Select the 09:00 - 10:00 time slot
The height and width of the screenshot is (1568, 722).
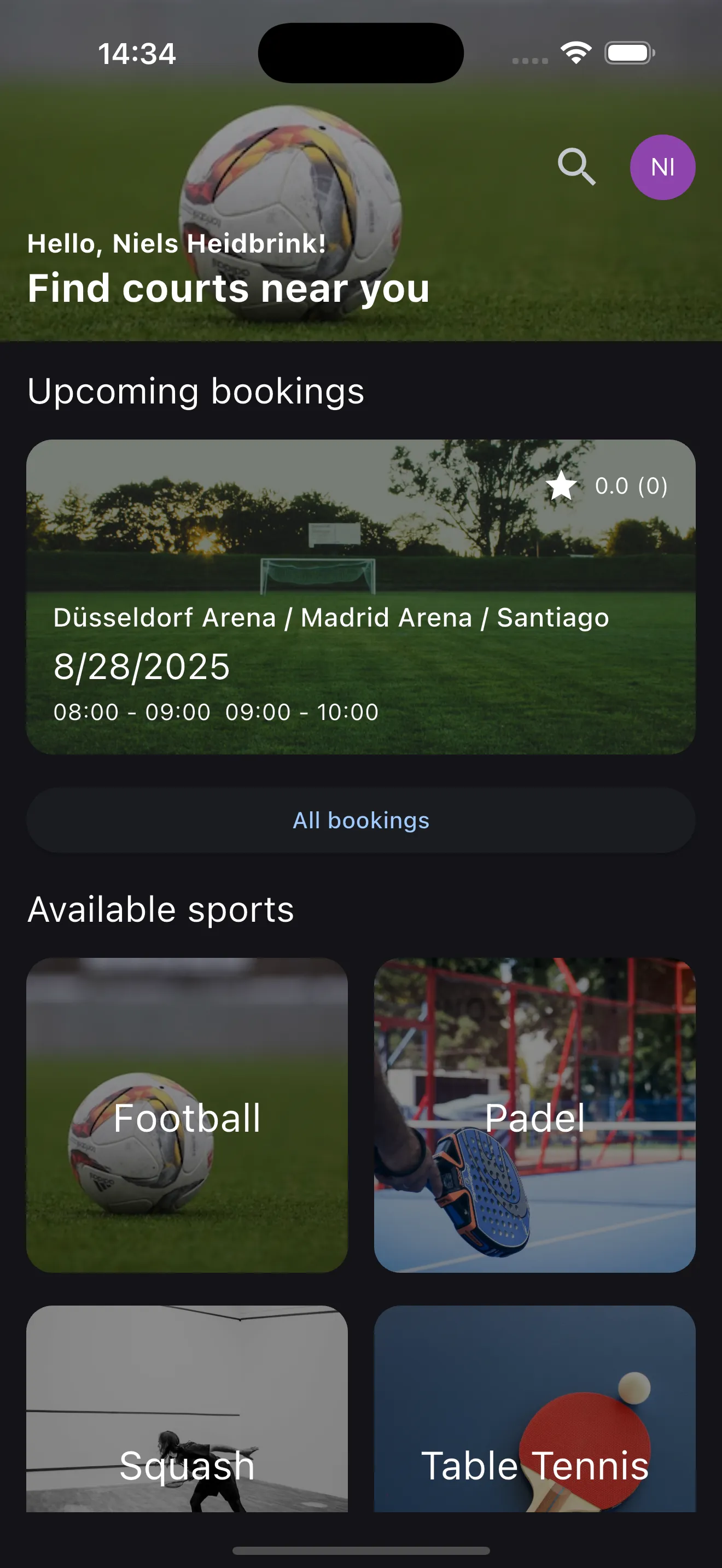[x=303, y=711]
